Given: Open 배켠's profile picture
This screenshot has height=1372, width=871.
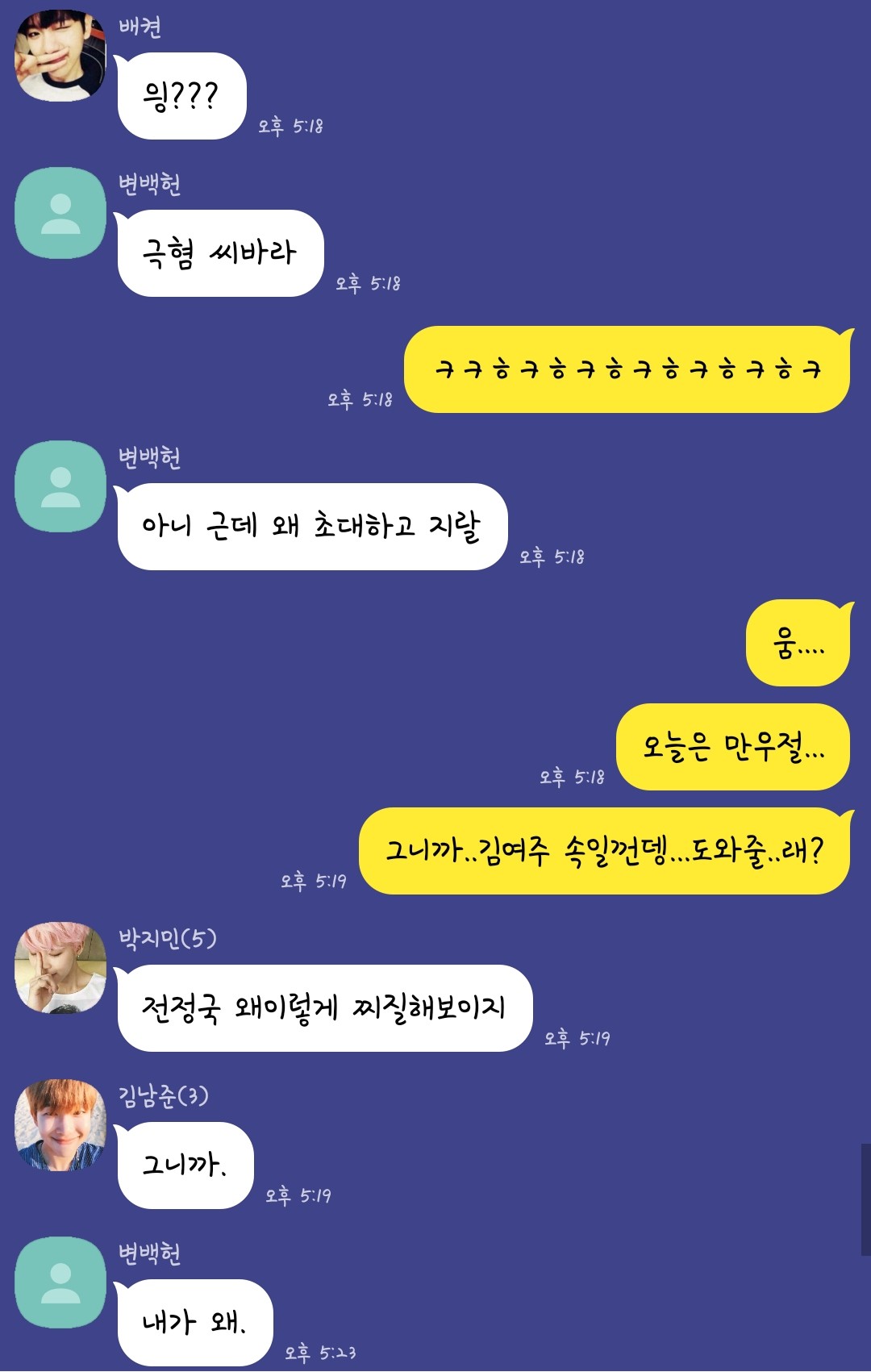Looking at the screenshot, I should click(60, 56).
